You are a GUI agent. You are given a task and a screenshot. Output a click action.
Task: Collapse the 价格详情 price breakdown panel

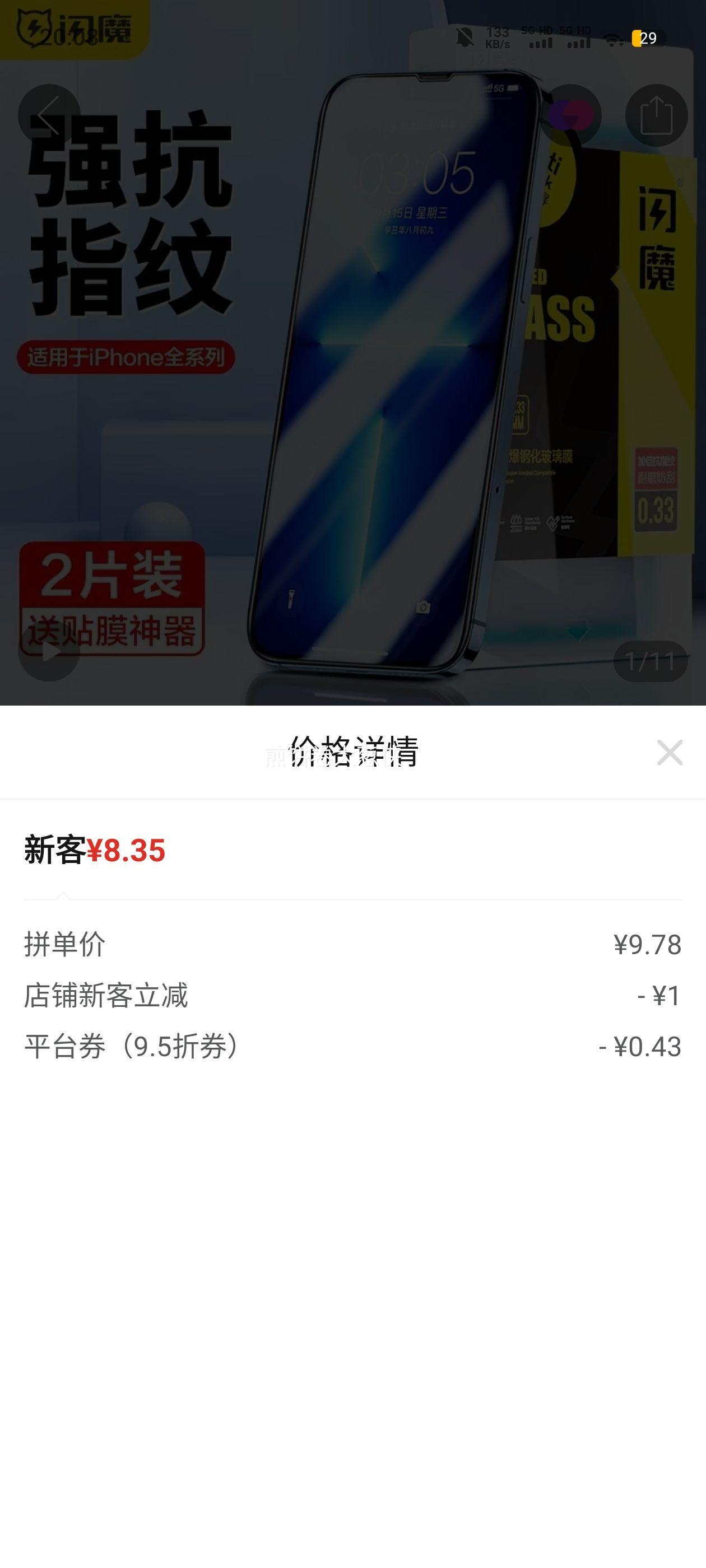(670, 752)
